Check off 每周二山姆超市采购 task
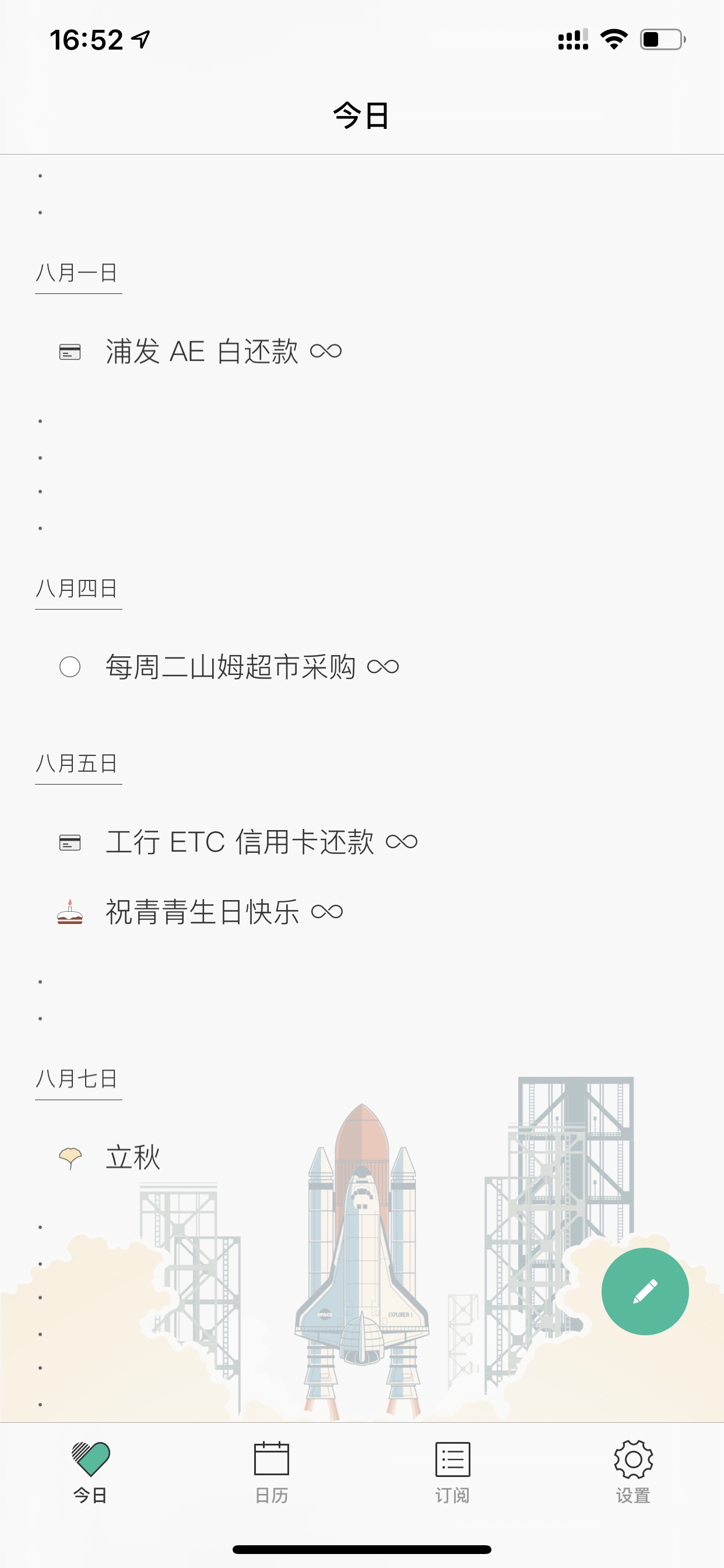 [x=70, y=667]
